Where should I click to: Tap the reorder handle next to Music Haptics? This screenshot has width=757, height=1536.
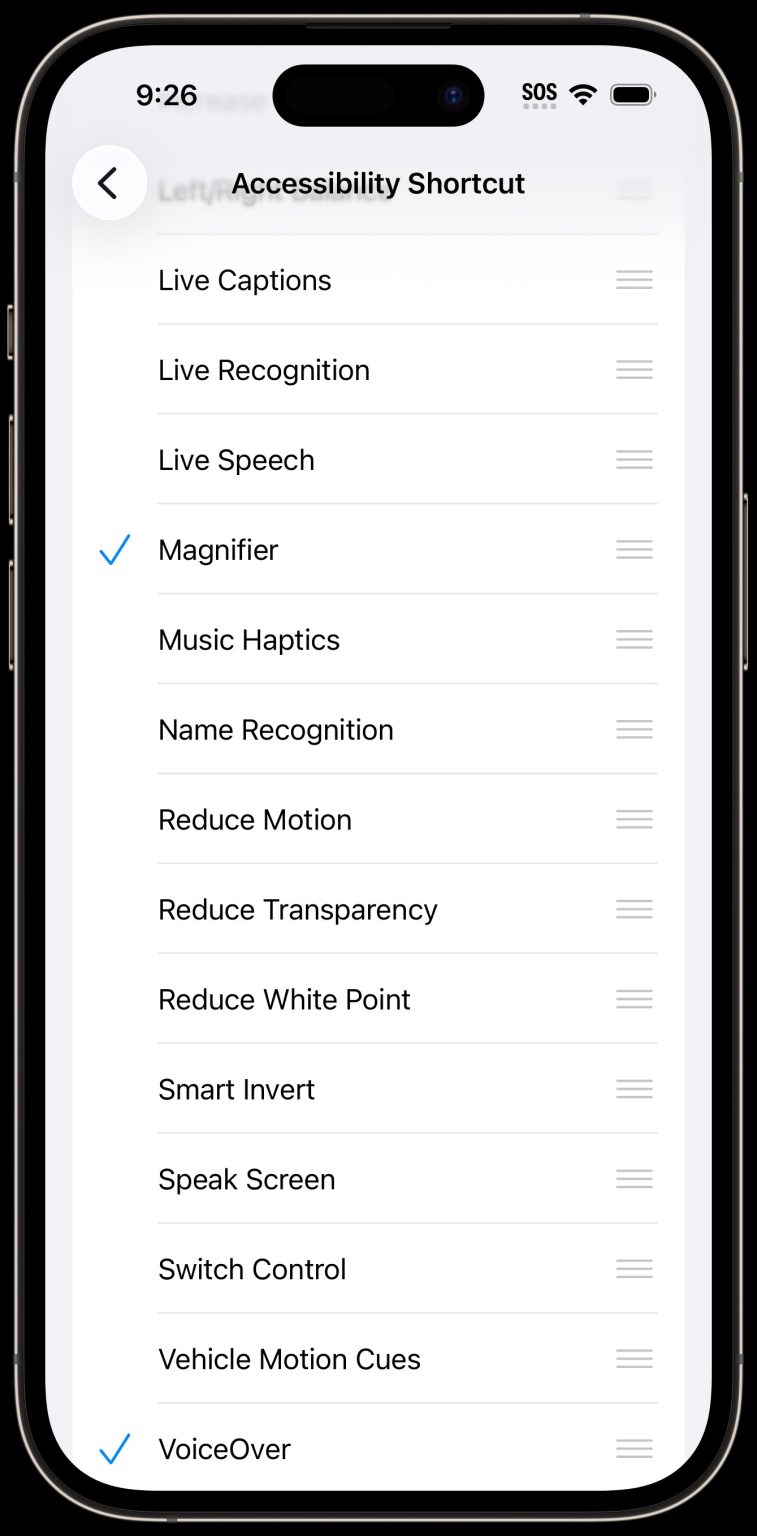pos(634,639)
